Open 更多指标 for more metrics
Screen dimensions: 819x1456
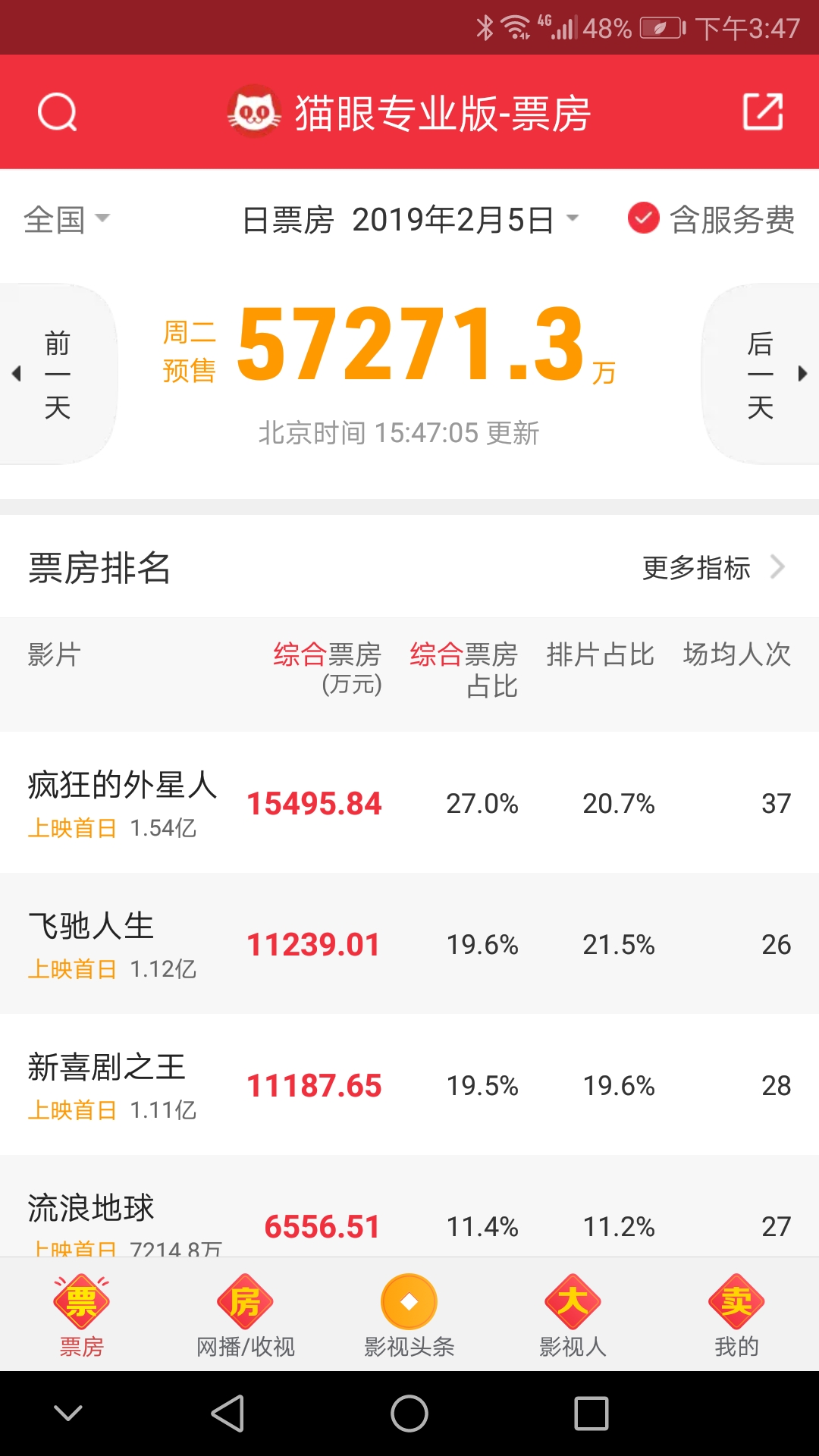711,567
